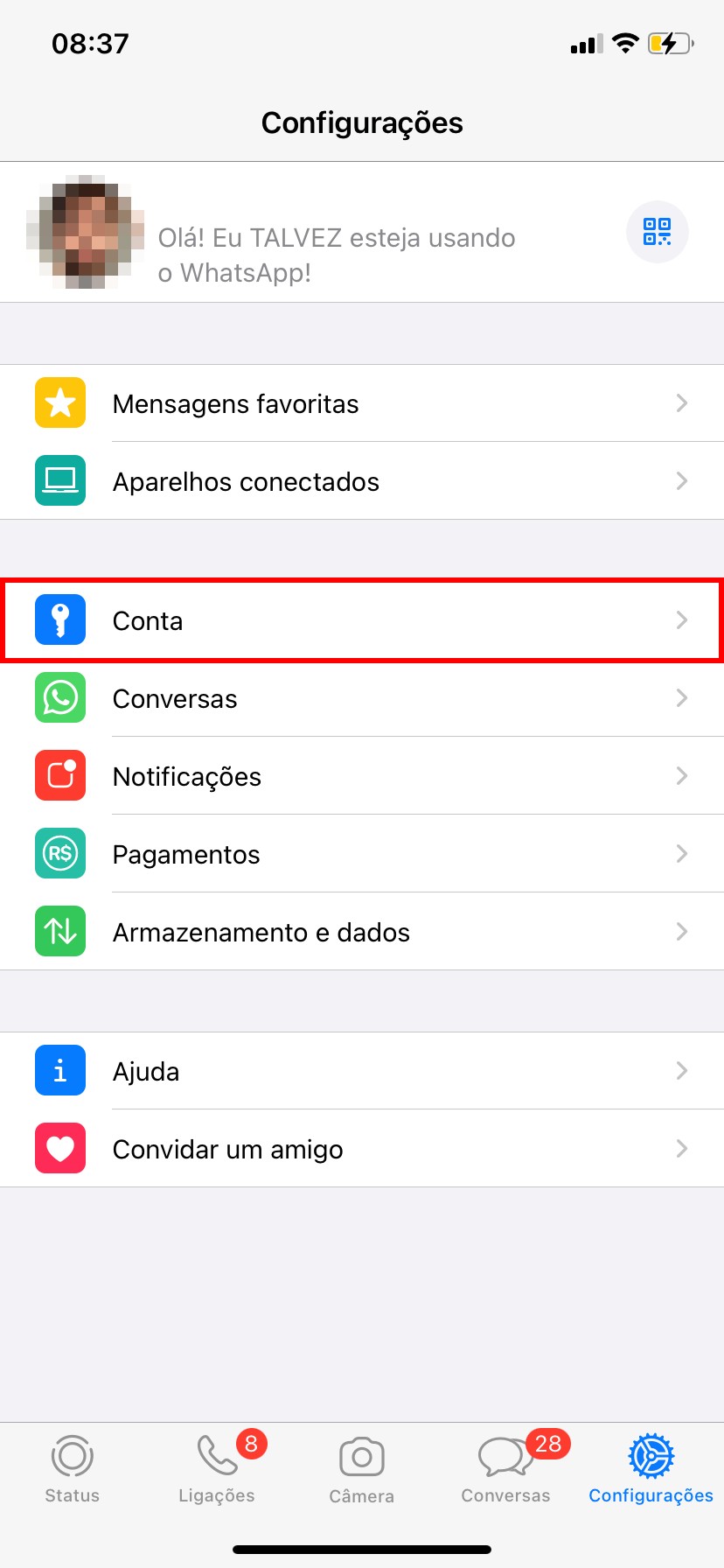The image size is (724, 1568).
Task: Select Convidar um amigo
Action: click(362, 1149)
